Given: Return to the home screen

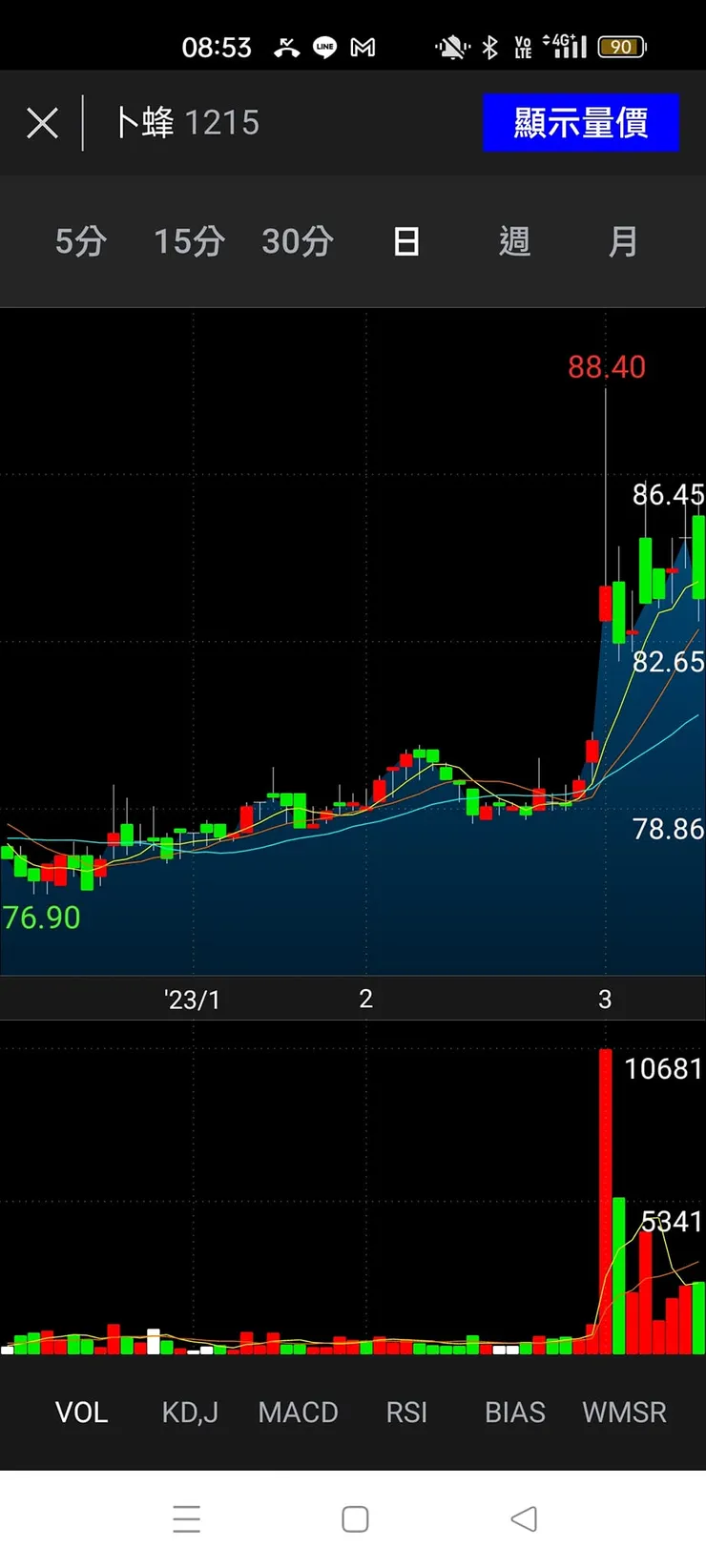Looking at the screenshot, I should [355, 1518].
